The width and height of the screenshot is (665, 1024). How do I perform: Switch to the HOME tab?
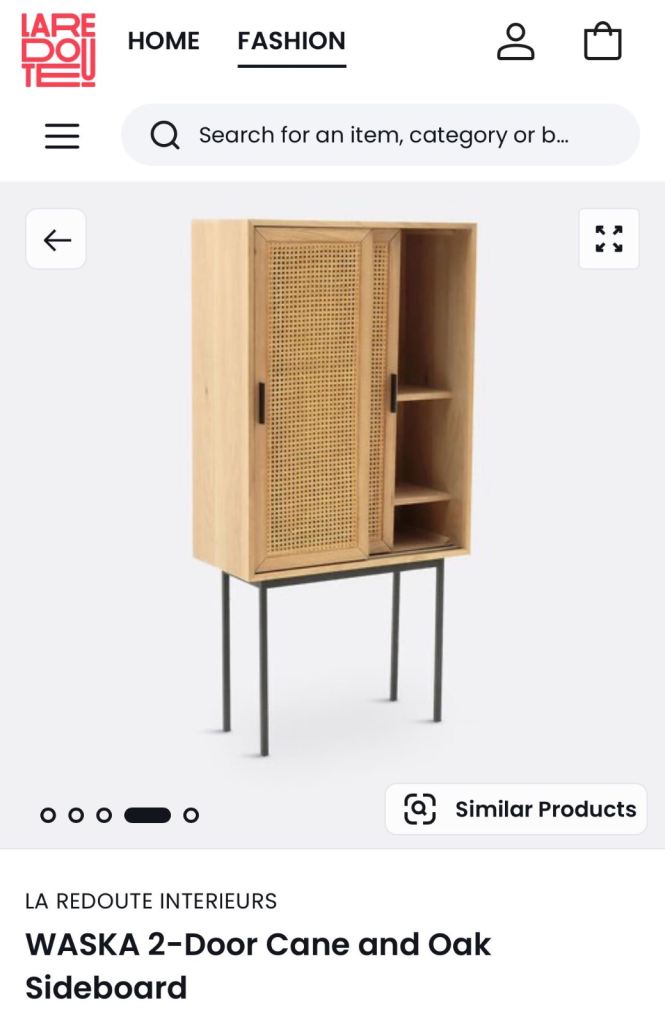pyautogui.click(x=163, y=41)
